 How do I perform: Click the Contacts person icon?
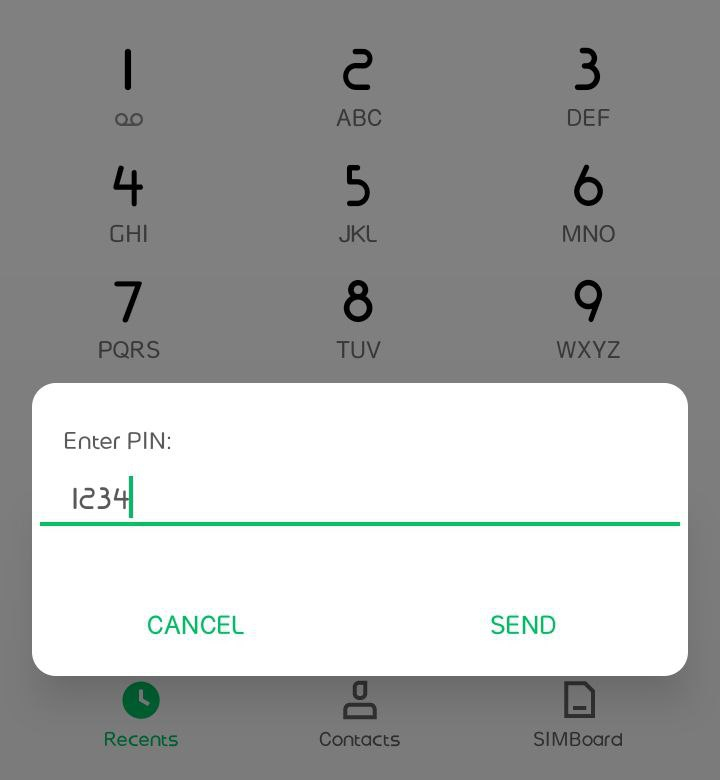[359, 700]
